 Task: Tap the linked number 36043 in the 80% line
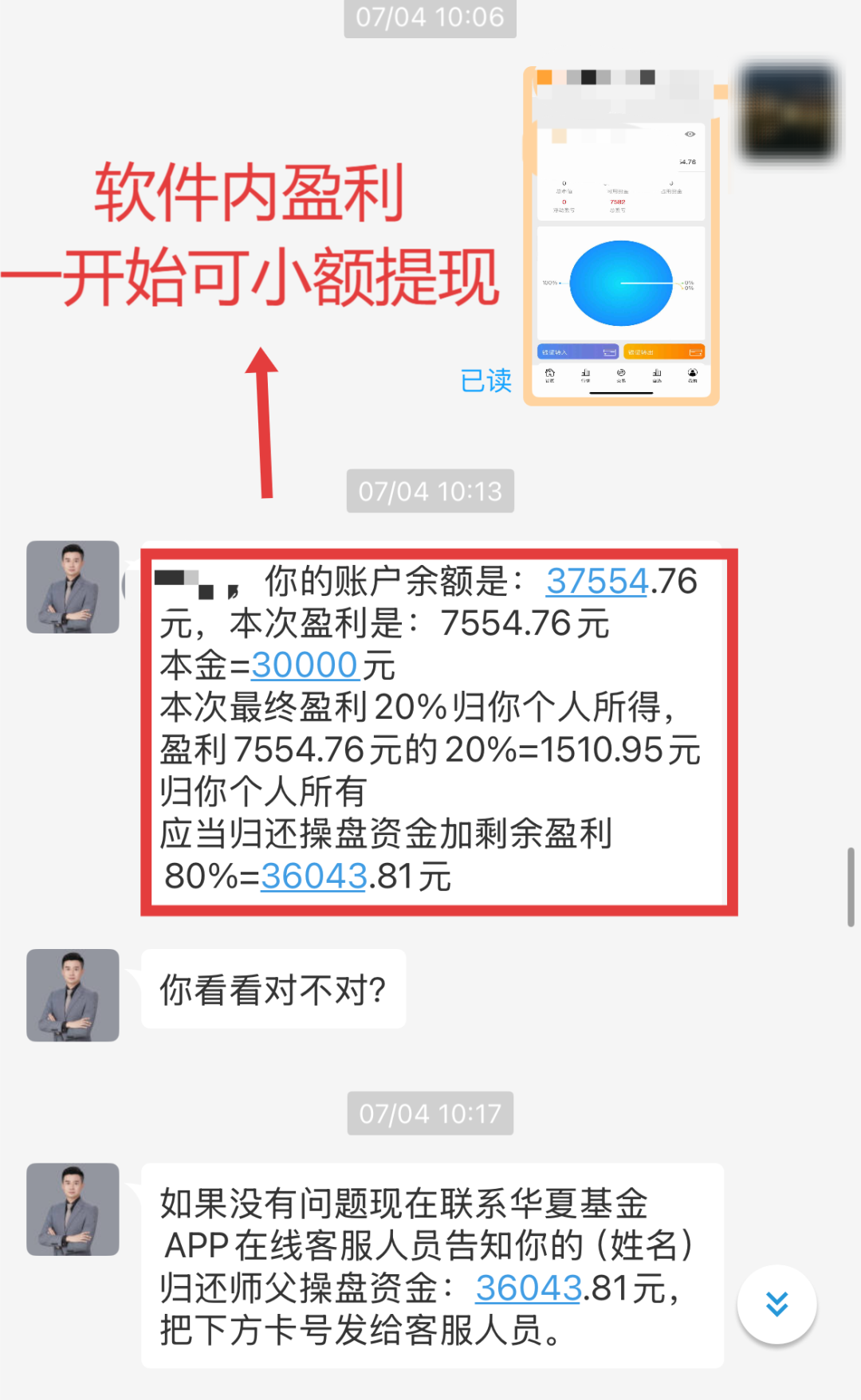[x=313, y=876]
